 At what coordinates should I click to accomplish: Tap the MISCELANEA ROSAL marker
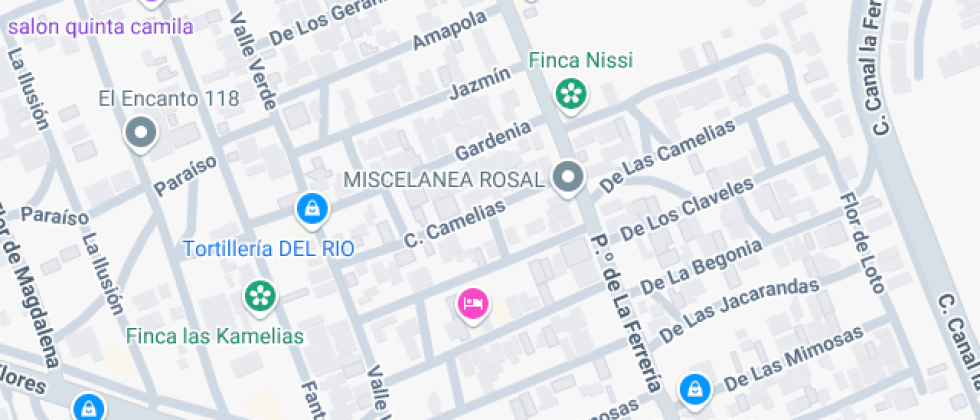pyautogui.click(x=569, y=179)
